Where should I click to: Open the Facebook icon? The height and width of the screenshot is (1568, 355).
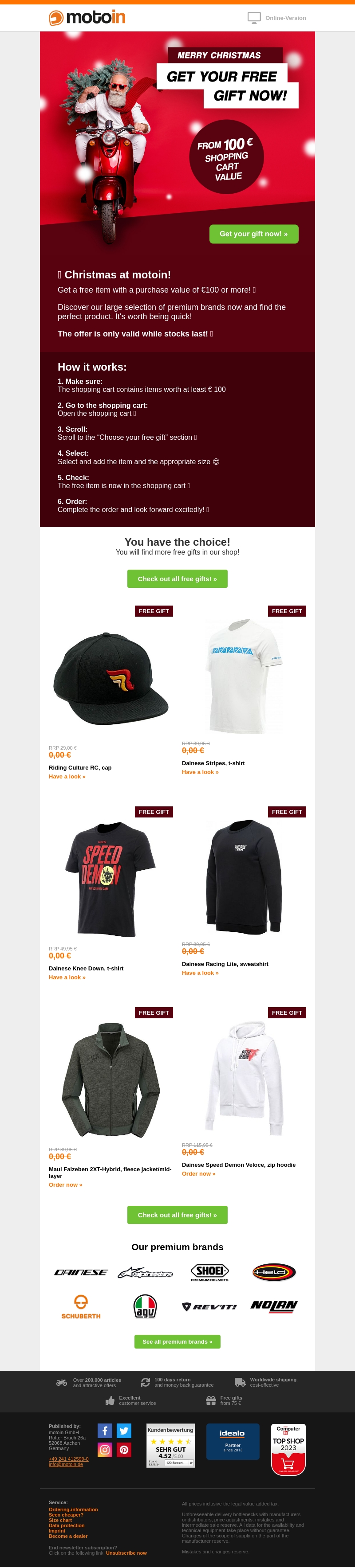(105, 1431)
